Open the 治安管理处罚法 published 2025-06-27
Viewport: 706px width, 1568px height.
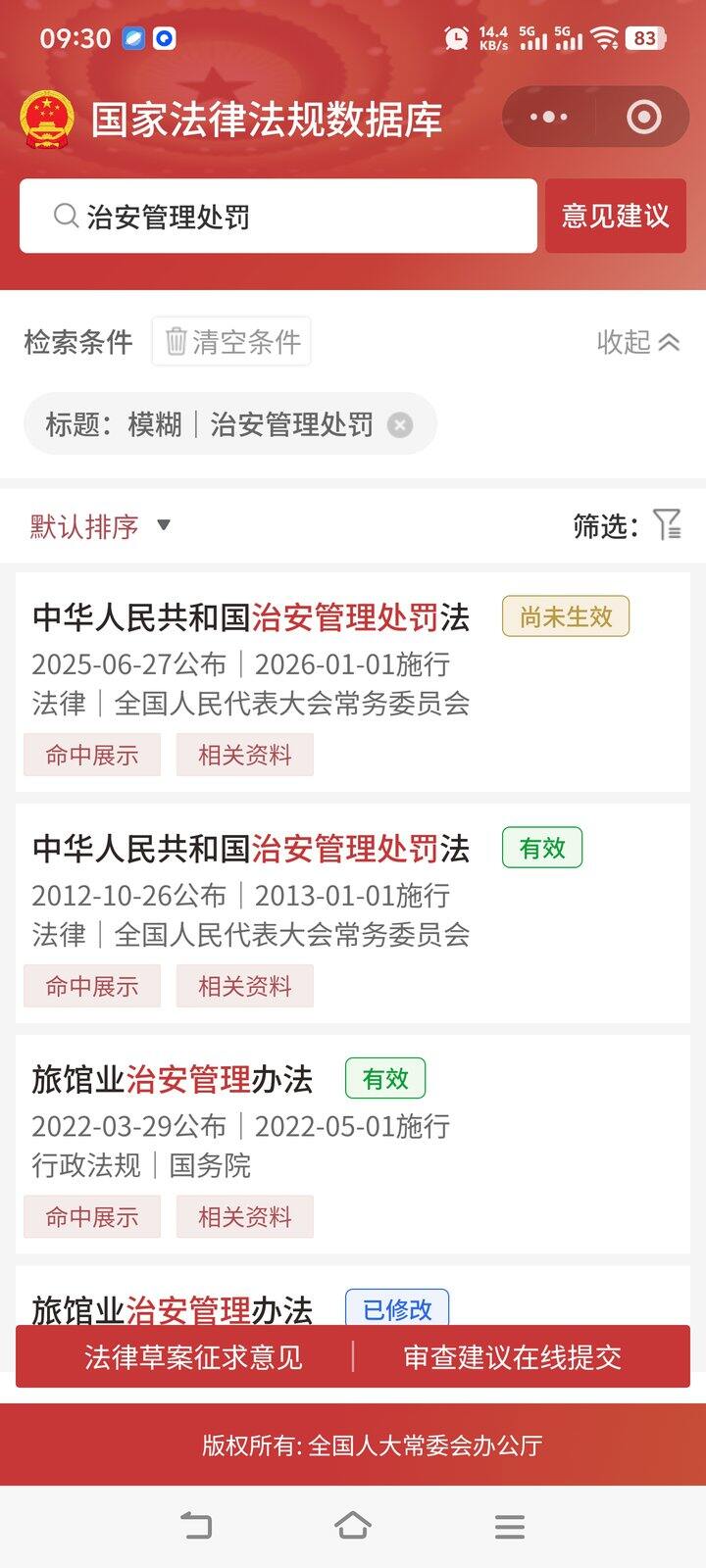pyautogui.click(x=251, y=617)
